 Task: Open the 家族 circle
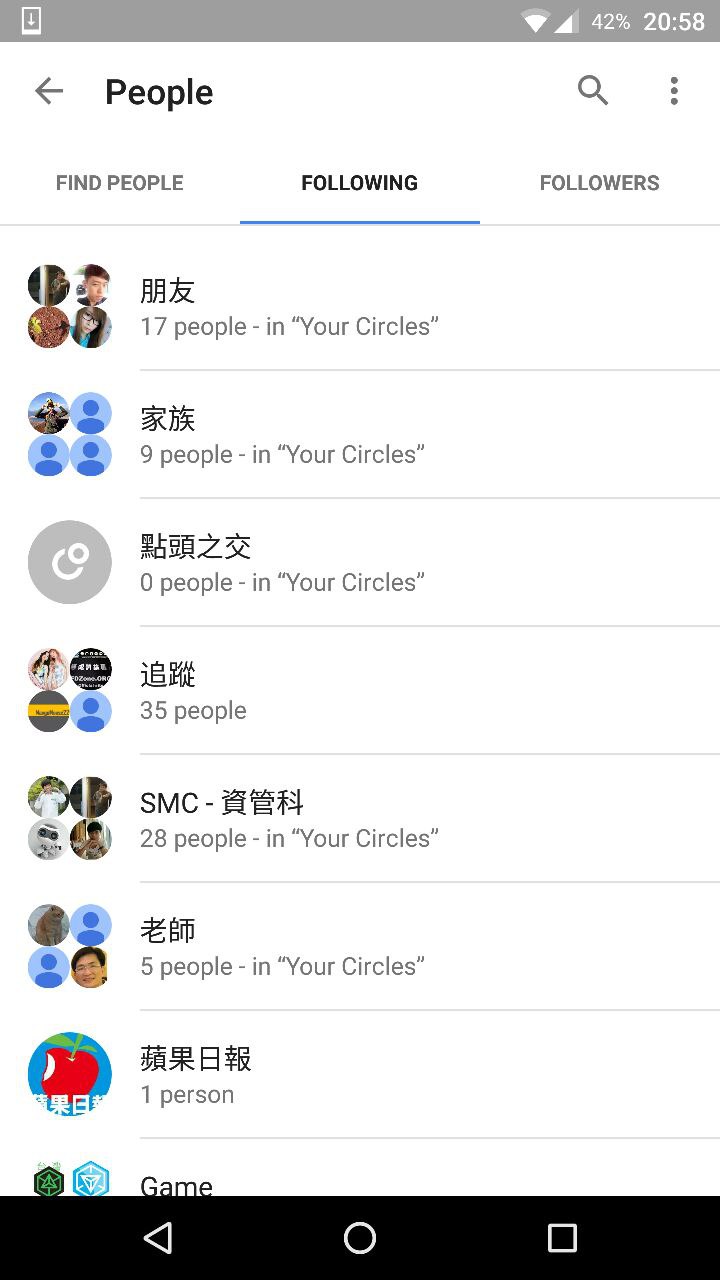(x=360, y=435)
